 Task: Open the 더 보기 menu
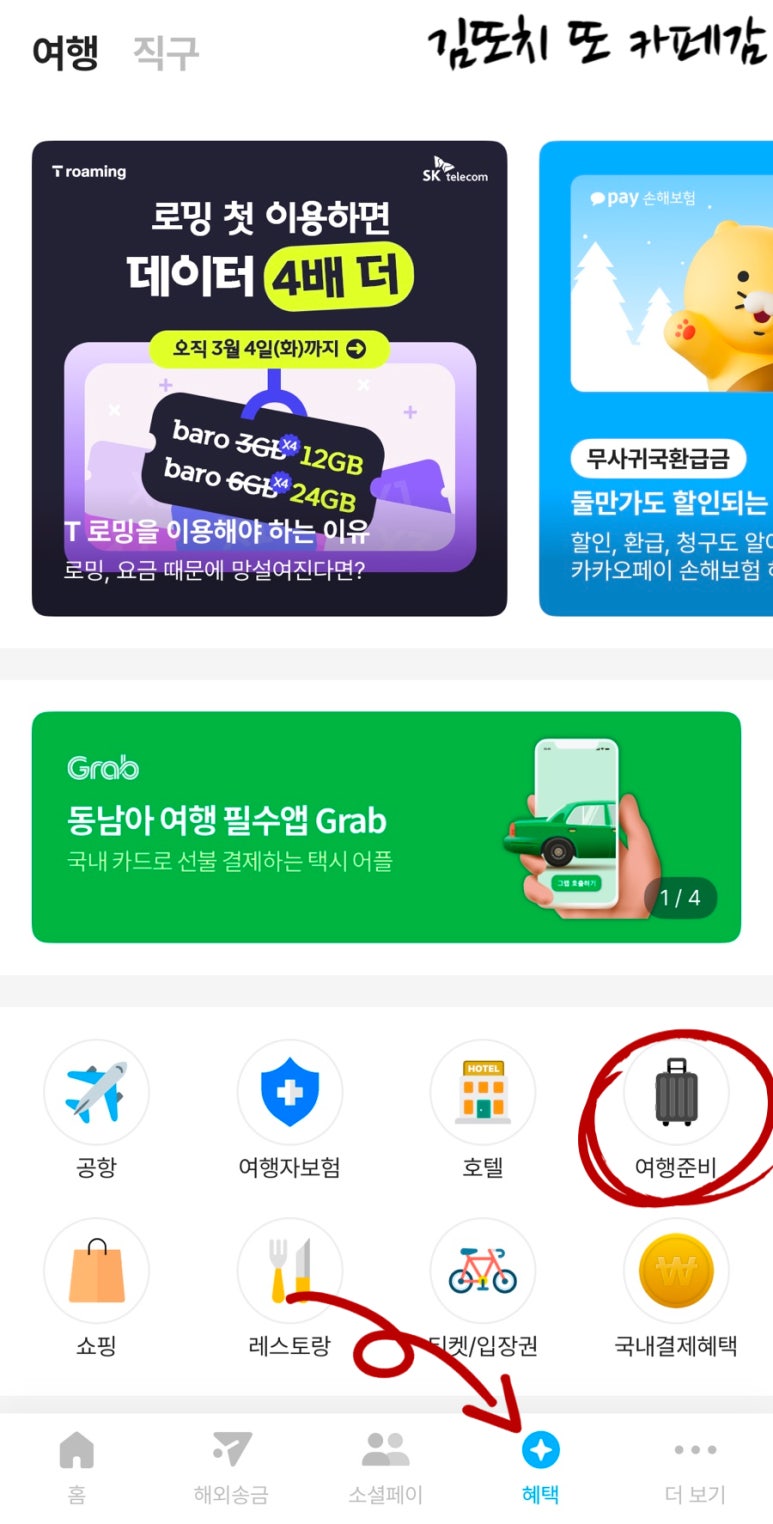[x=695, y=1466]
